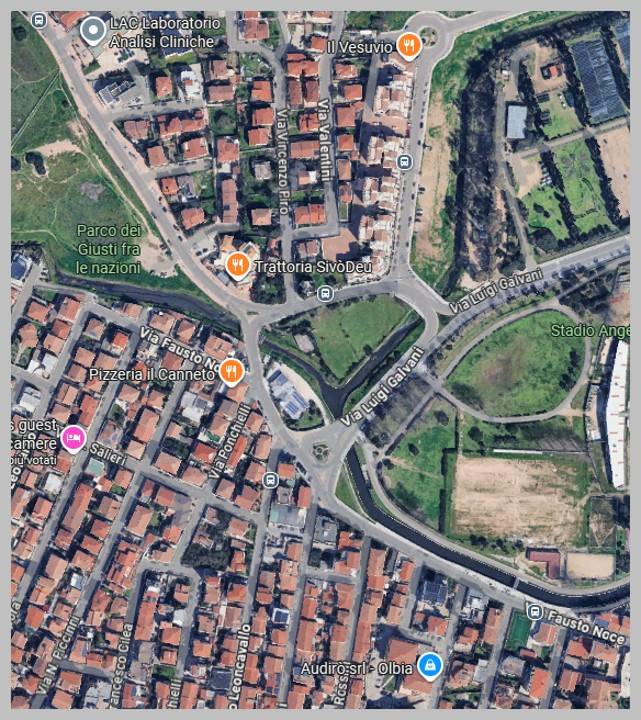
Task: Open the Il Vesuvio restaurant marker
Action: click(408, 45)
